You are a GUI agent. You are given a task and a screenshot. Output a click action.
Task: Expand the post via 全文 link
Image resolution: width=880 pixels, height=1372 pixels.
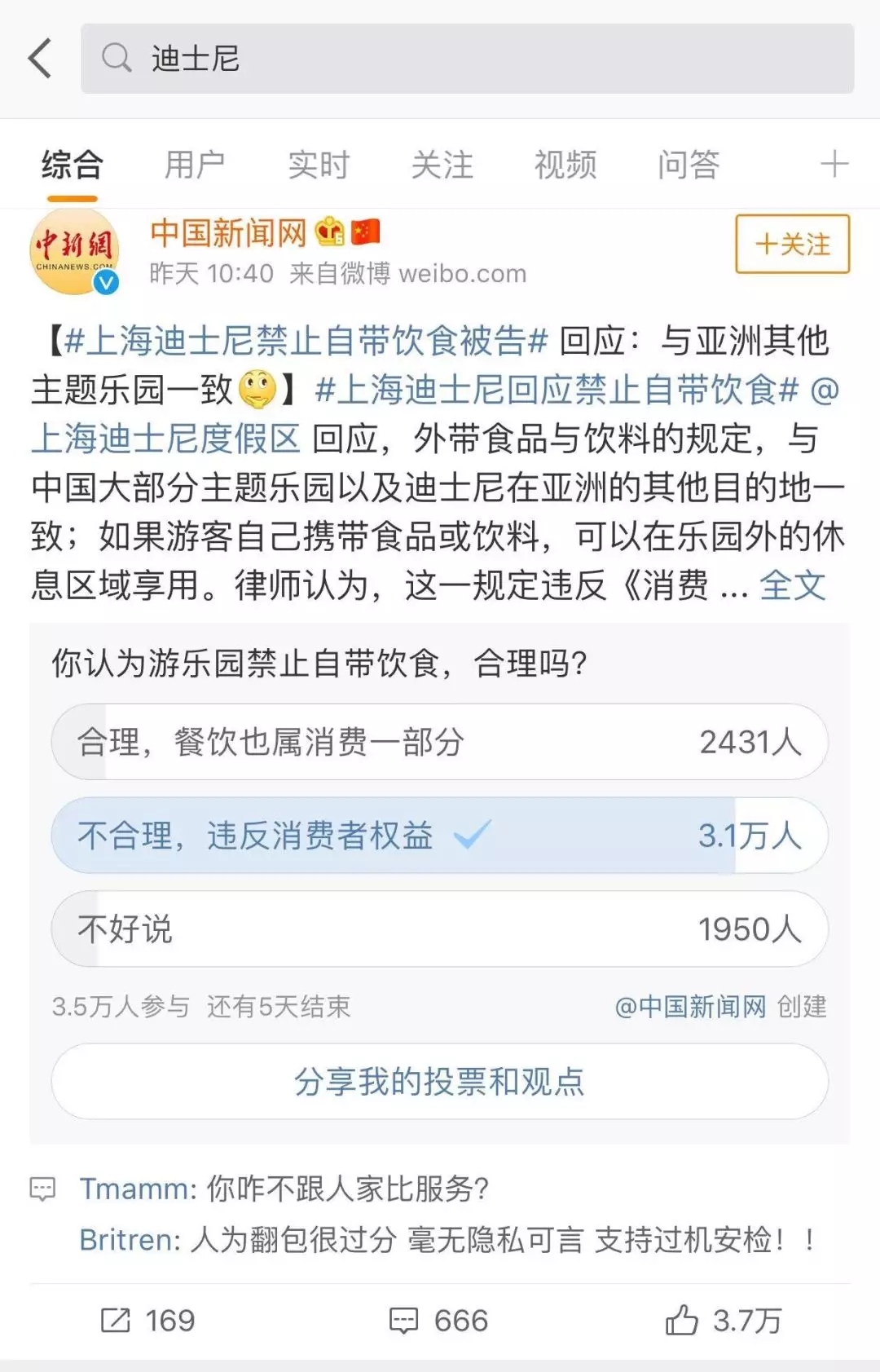(792, 585)
